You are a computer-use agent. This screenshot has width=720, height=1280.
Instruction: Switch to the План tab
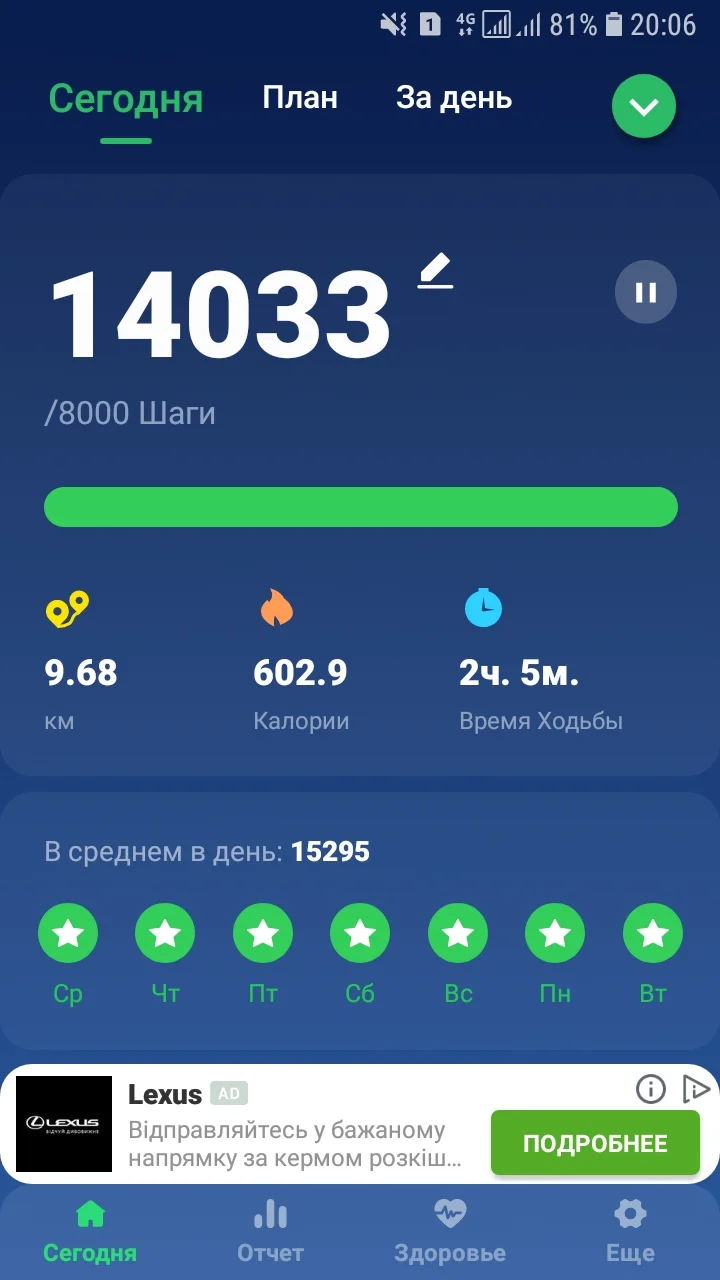click(300, 98)
